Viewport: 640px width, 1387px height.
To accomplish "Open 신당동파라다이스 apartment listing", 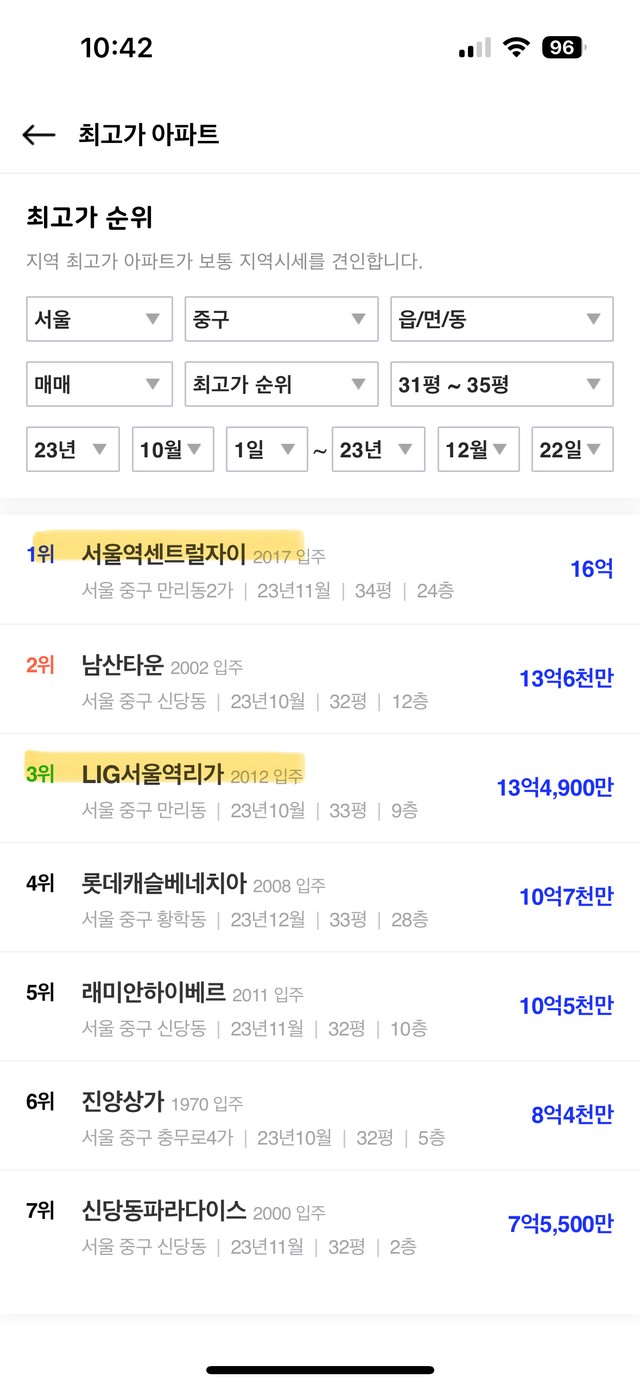I will [320, 1224].
